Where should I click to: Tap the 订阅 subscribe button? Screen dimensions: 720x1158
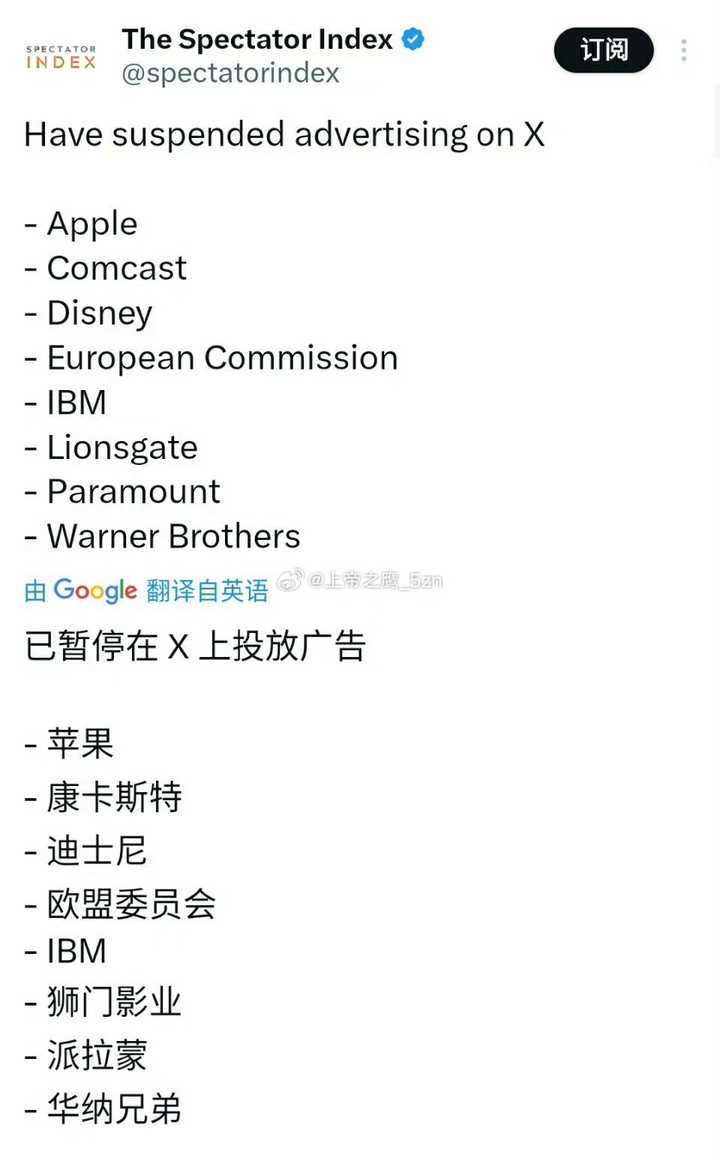(x=603, y=50)
